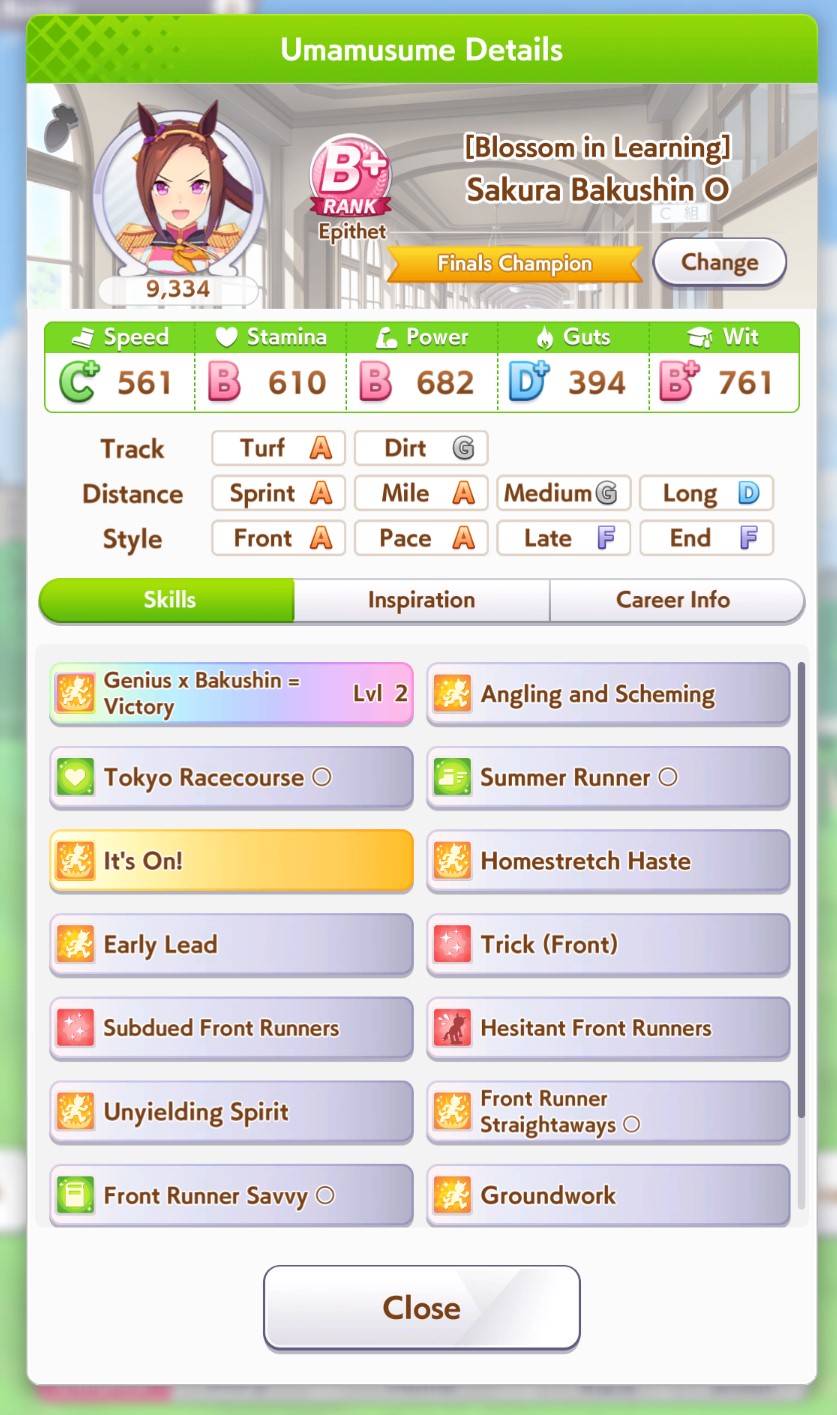
Task: View the Front Runner Savvy skill
Action: click(231, 1195)
